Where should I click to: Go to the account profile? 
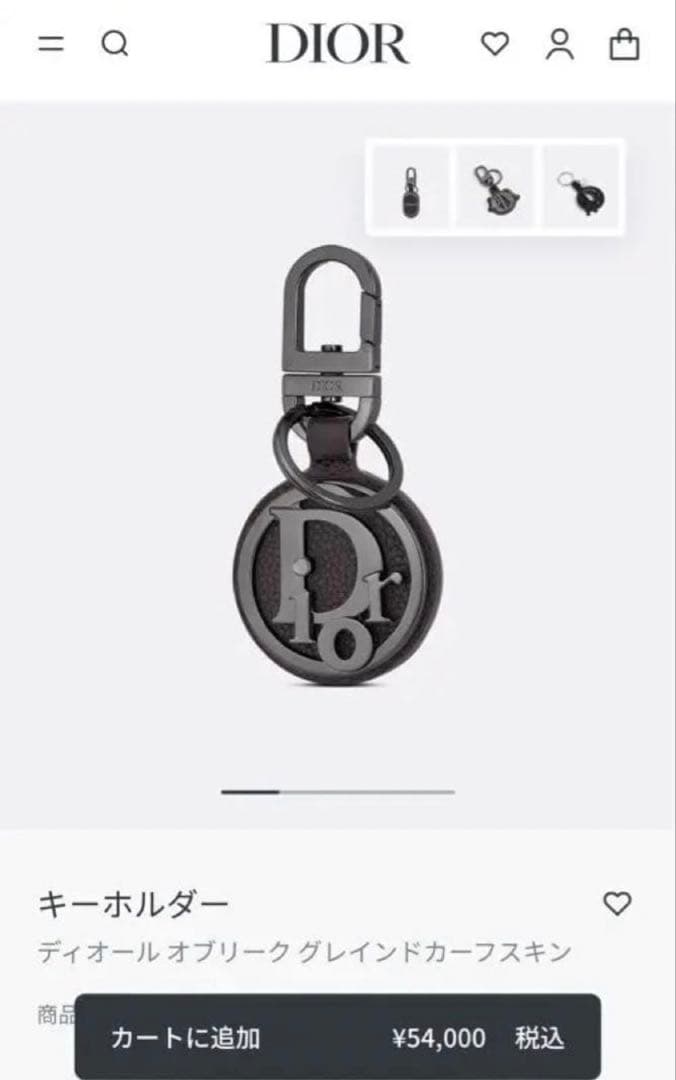(559, 45)
